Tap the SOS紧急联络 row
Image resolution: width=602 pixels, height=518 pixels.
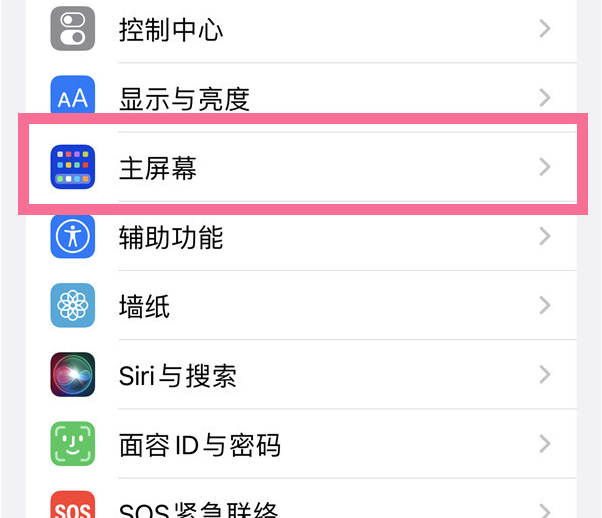pos(300,506)
